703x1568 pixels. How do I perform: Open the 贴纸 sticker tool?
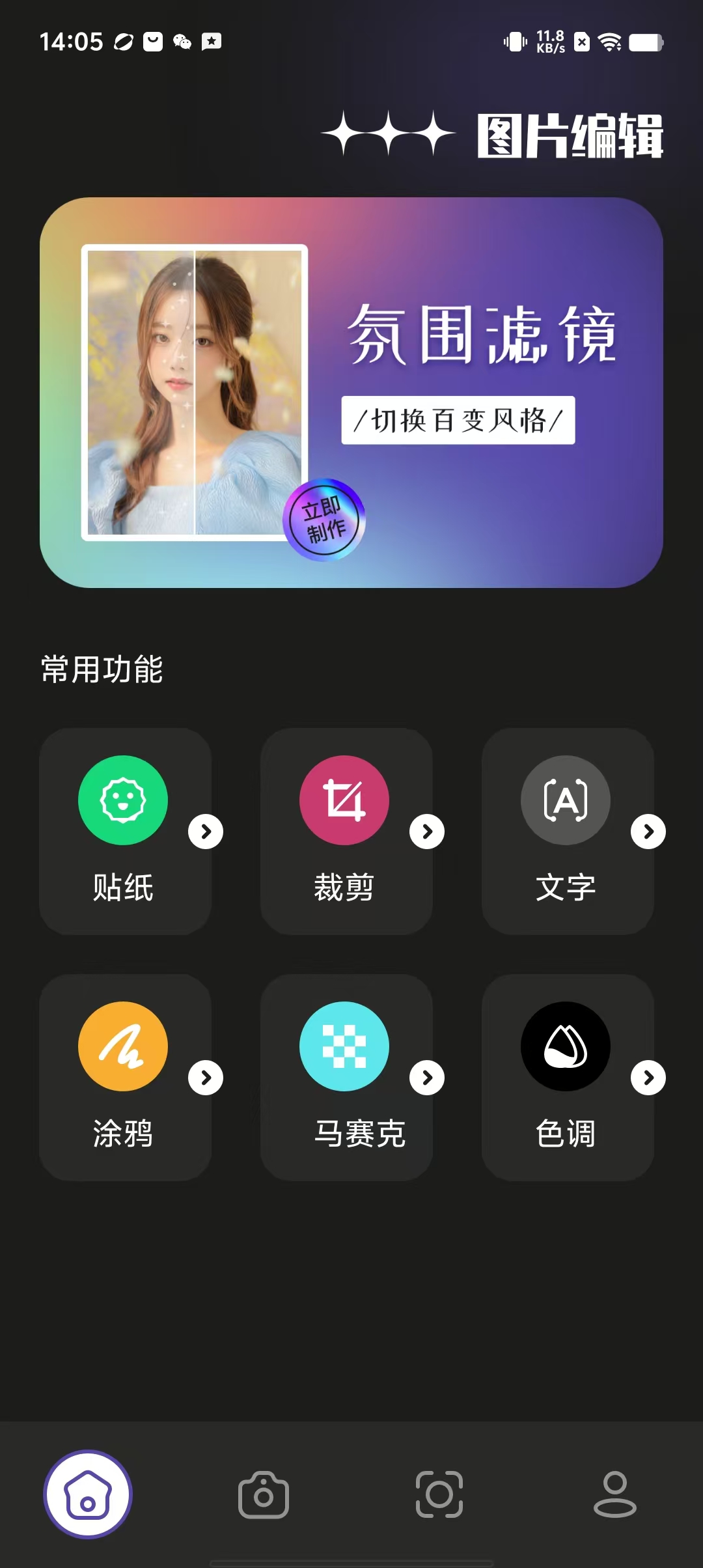[x=125, y=831]
